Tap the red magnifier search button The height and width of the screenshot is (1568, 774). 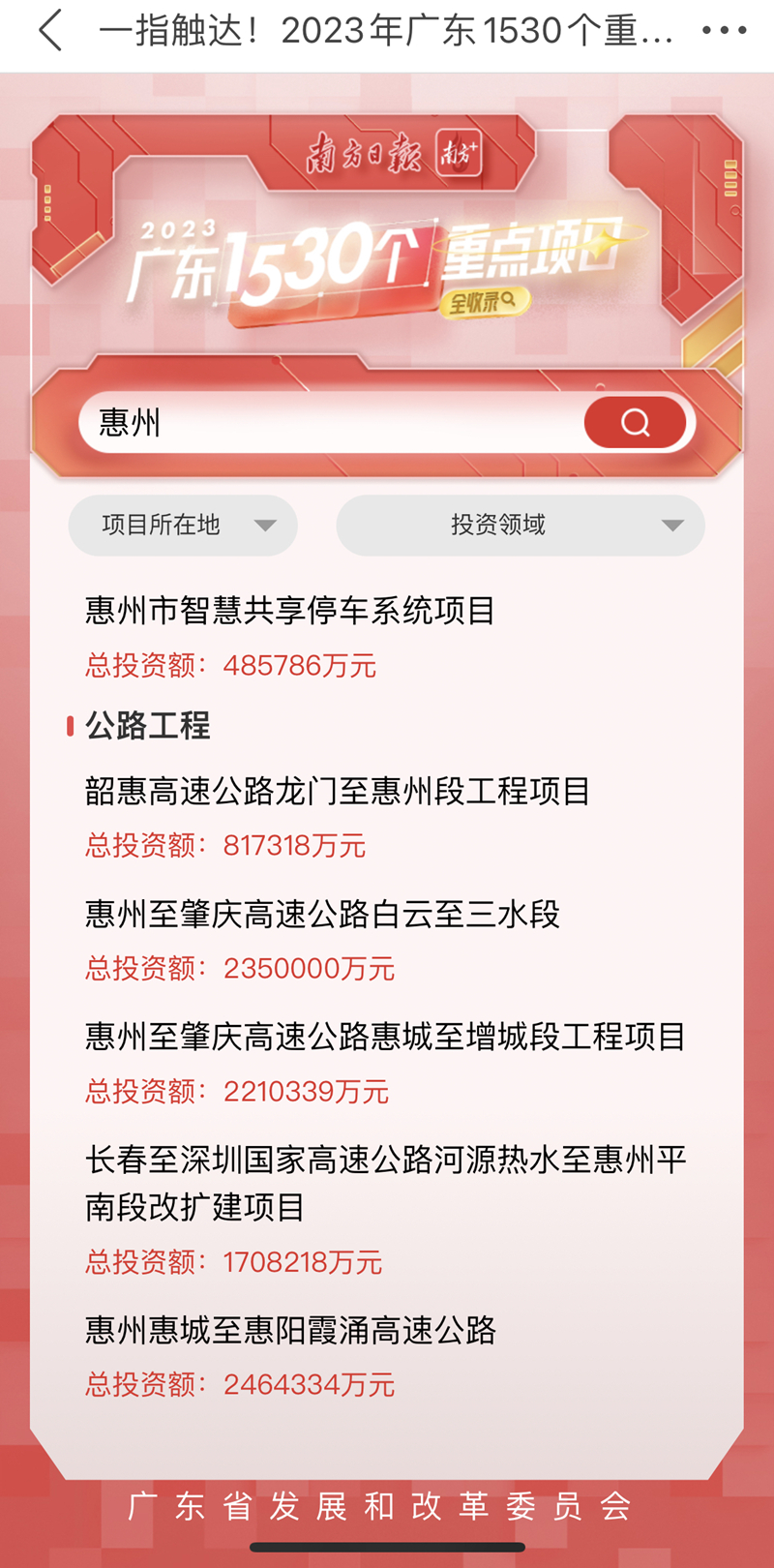coord(635,423)
